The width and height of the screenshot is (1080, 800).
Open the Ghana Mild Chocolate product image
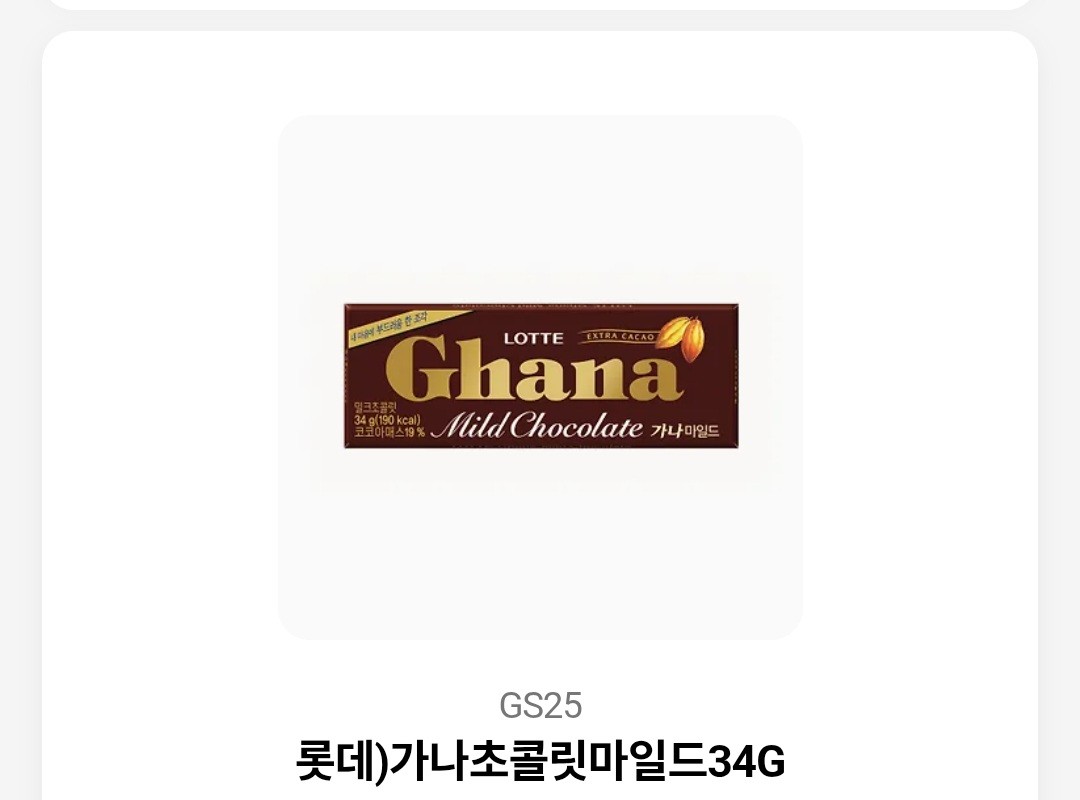tap(540, 377)
